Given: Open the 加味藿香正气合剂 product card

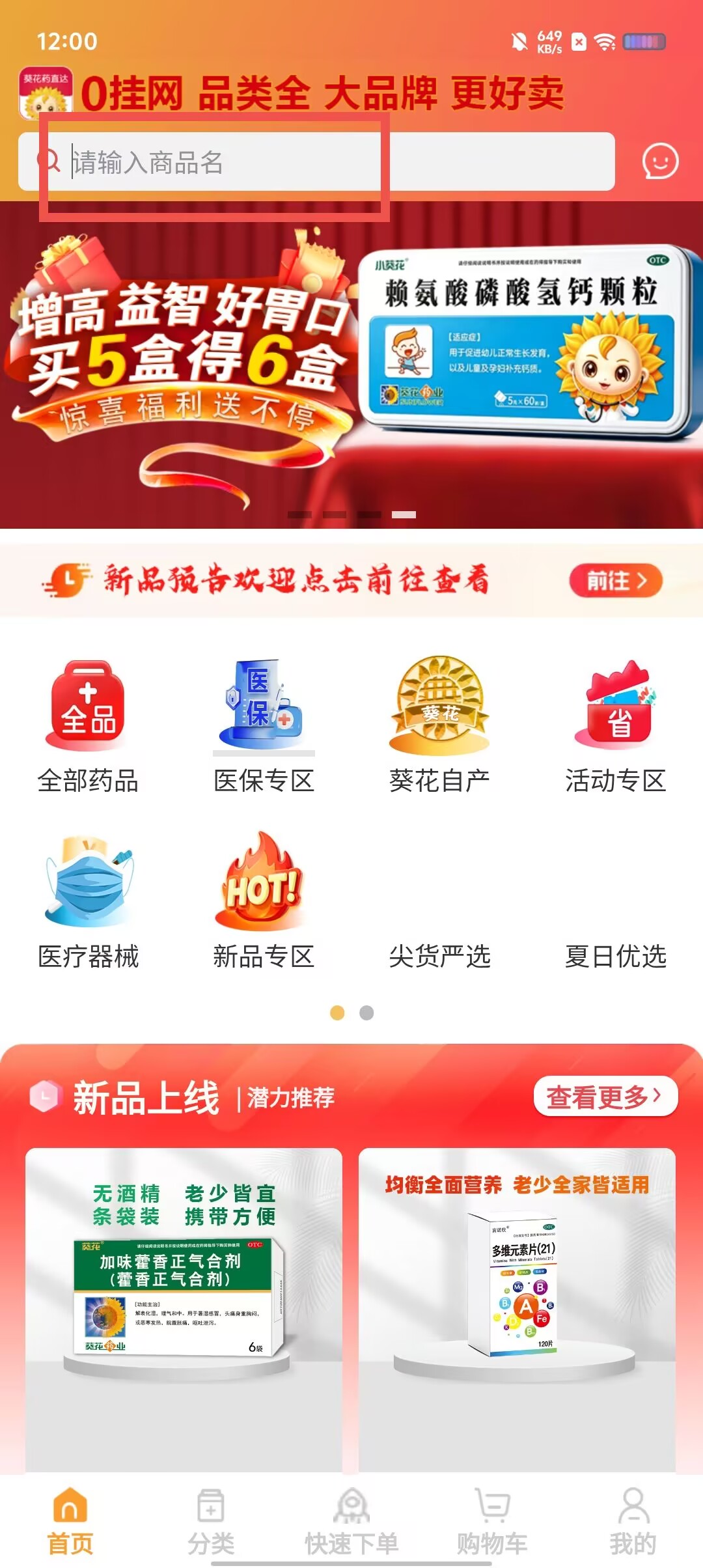Looking at the screenshot, I should [x=184, y=1310].
